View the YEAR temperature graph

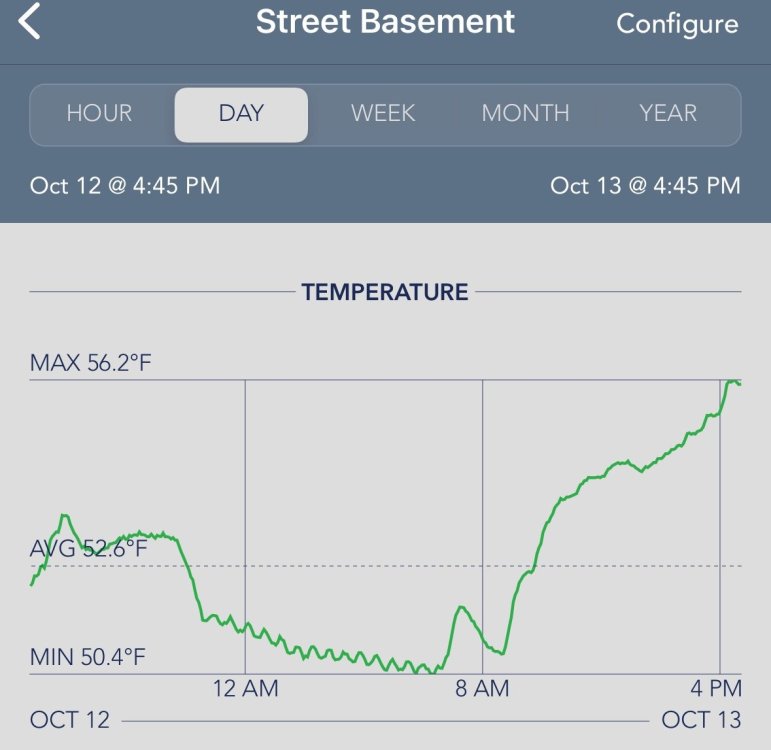click(x=668, y=114)
